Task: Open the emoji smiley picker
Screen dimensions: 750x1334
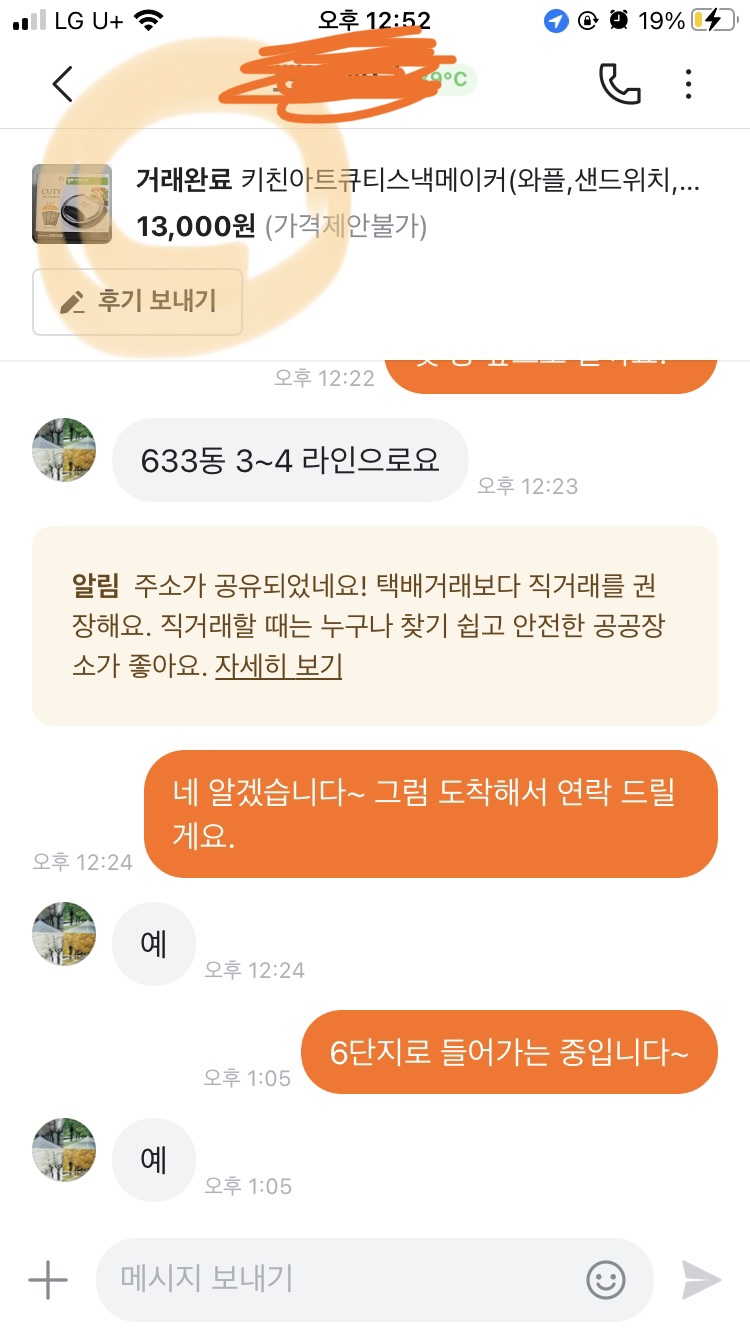Action: [606, 1279]
